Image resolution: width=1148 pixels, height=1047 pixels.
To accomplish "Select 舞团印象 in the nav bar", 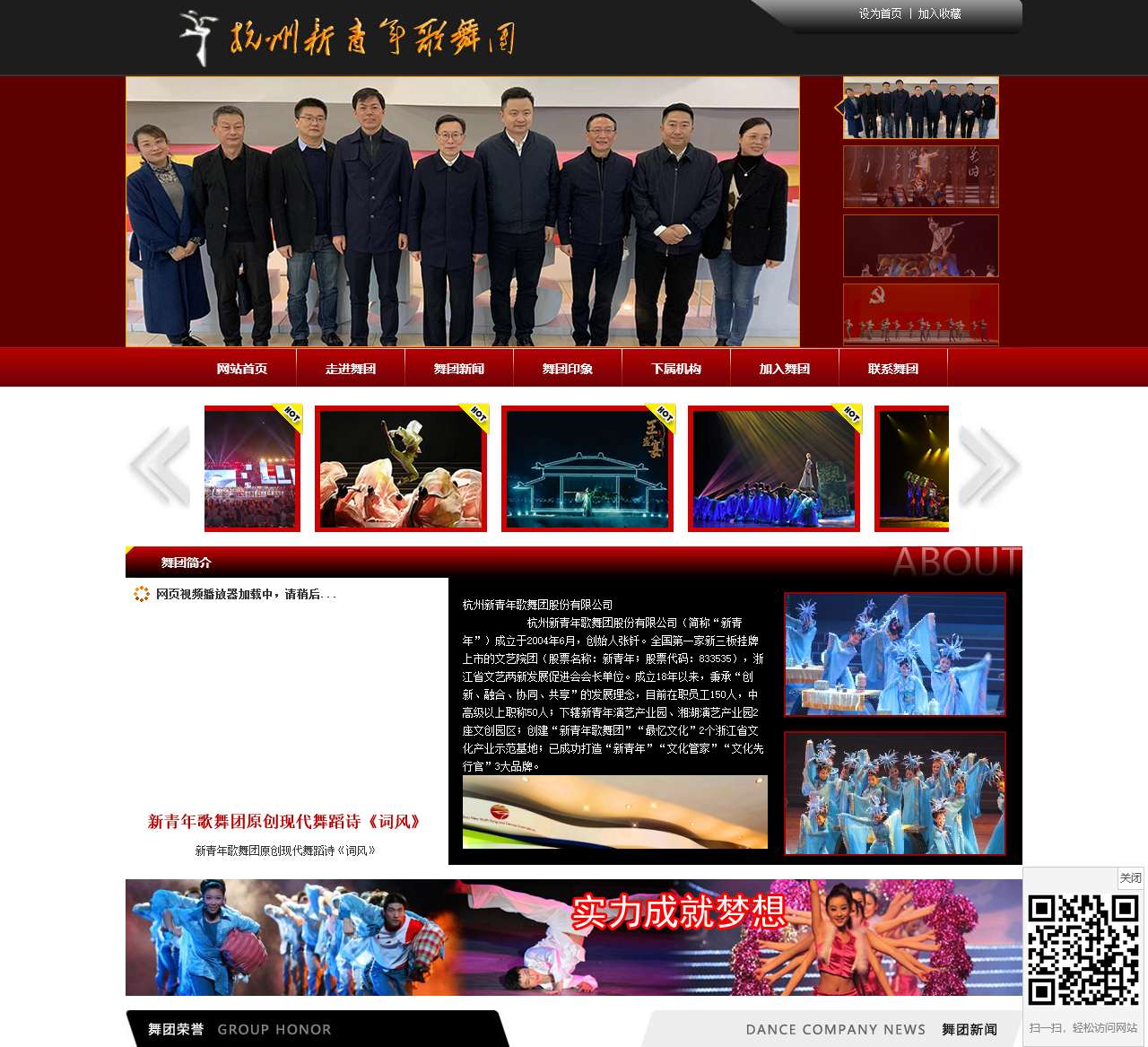I will pyautogui.click(x=568, y=369).
